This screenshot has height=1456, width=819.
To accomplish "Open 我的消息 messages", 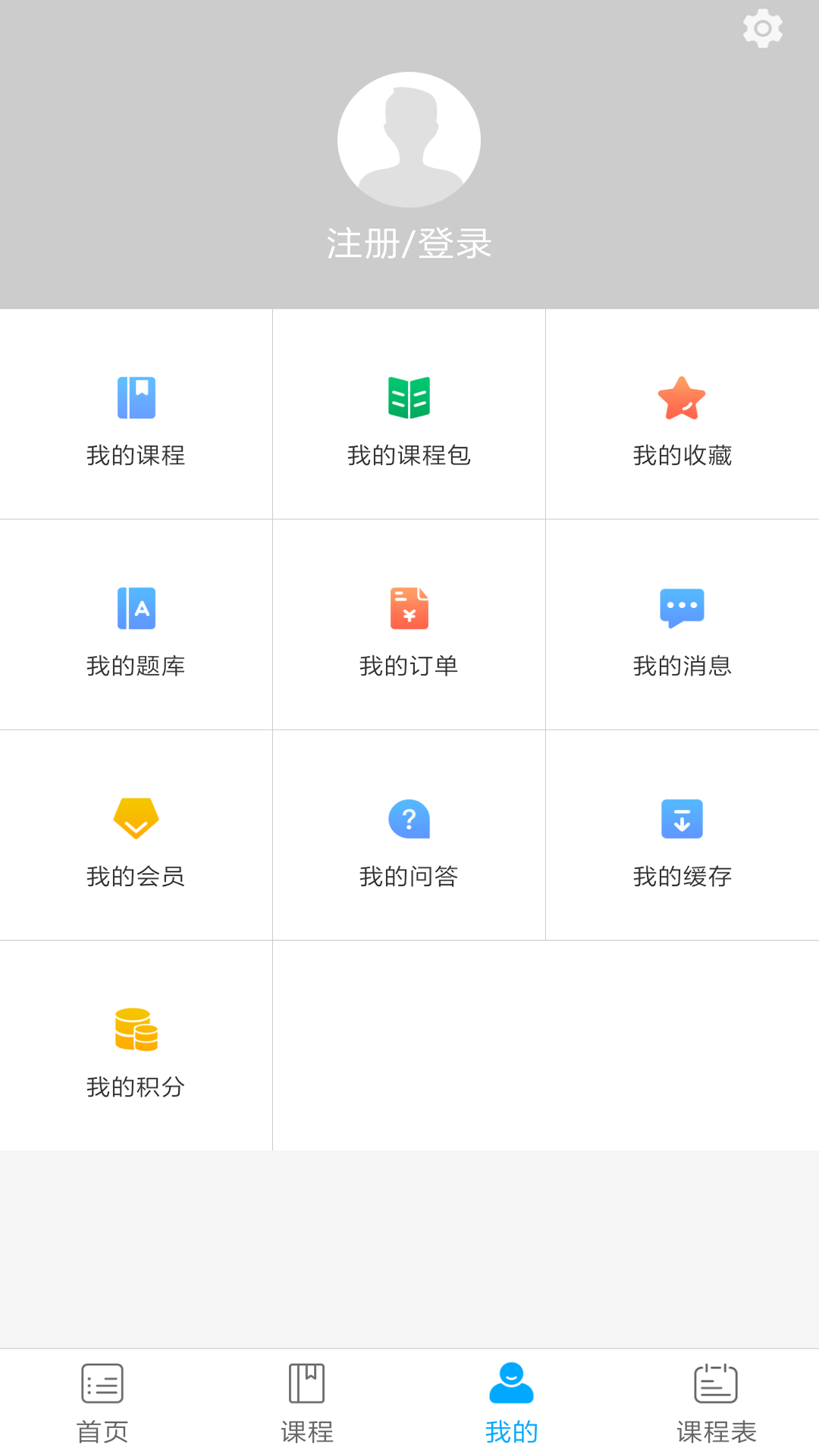I will click(682, 626).
